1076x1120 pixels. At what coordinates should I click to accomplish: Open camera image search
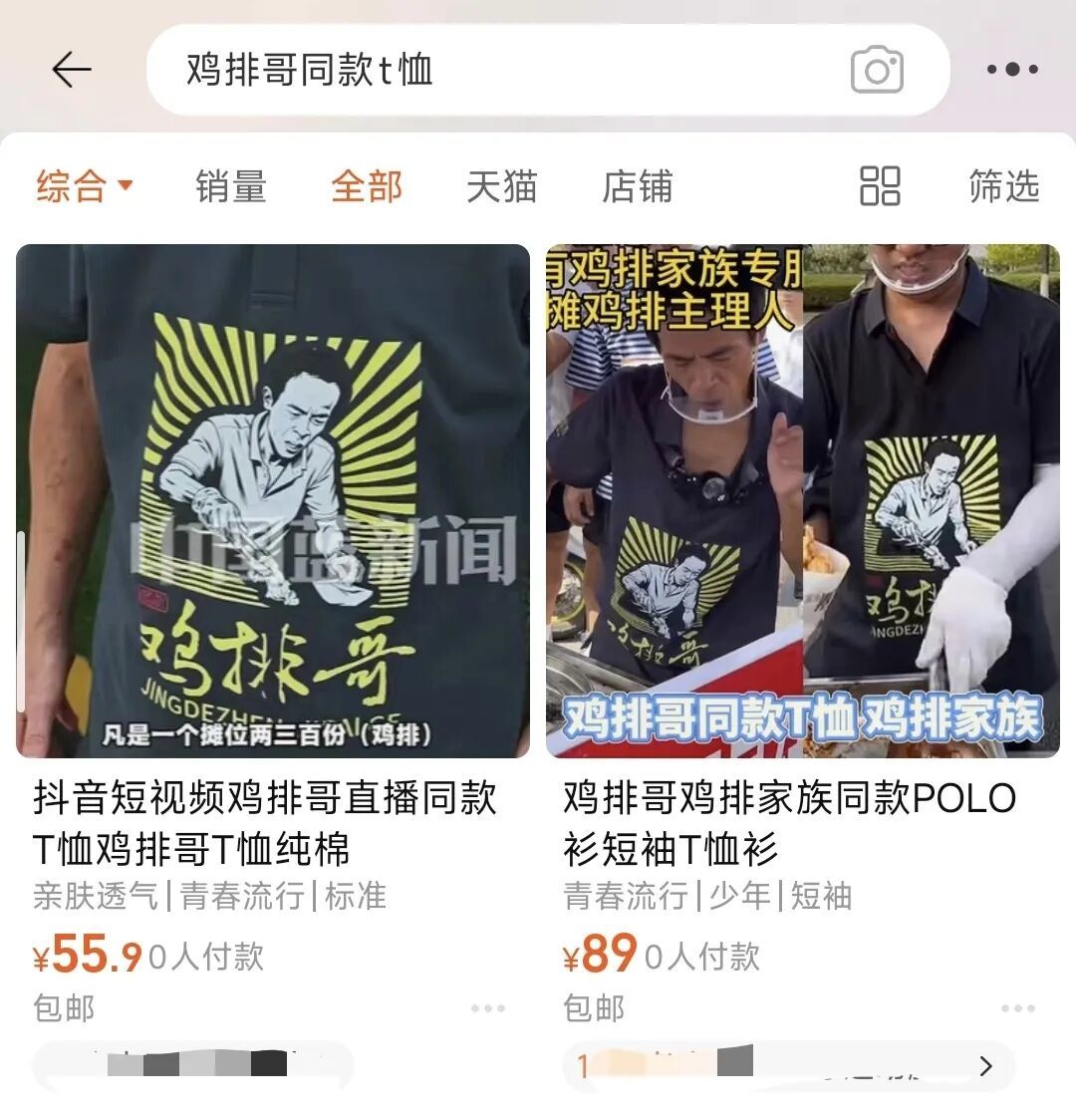(877, 71)
